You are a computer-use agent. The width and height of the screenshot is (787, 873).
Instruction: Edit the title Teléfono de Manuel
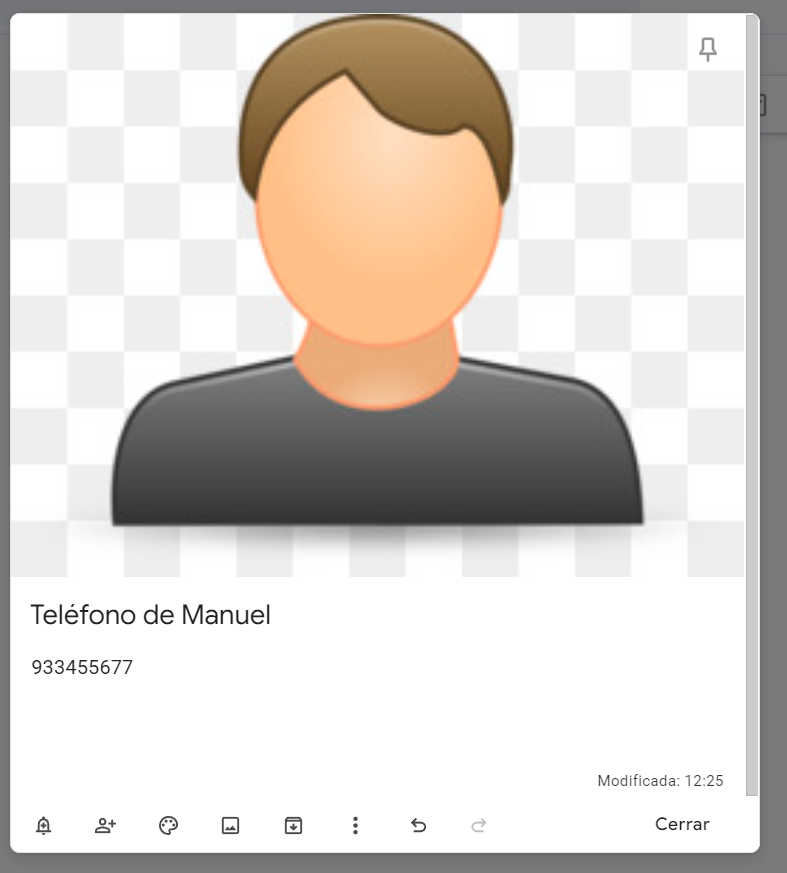point(151,615)
